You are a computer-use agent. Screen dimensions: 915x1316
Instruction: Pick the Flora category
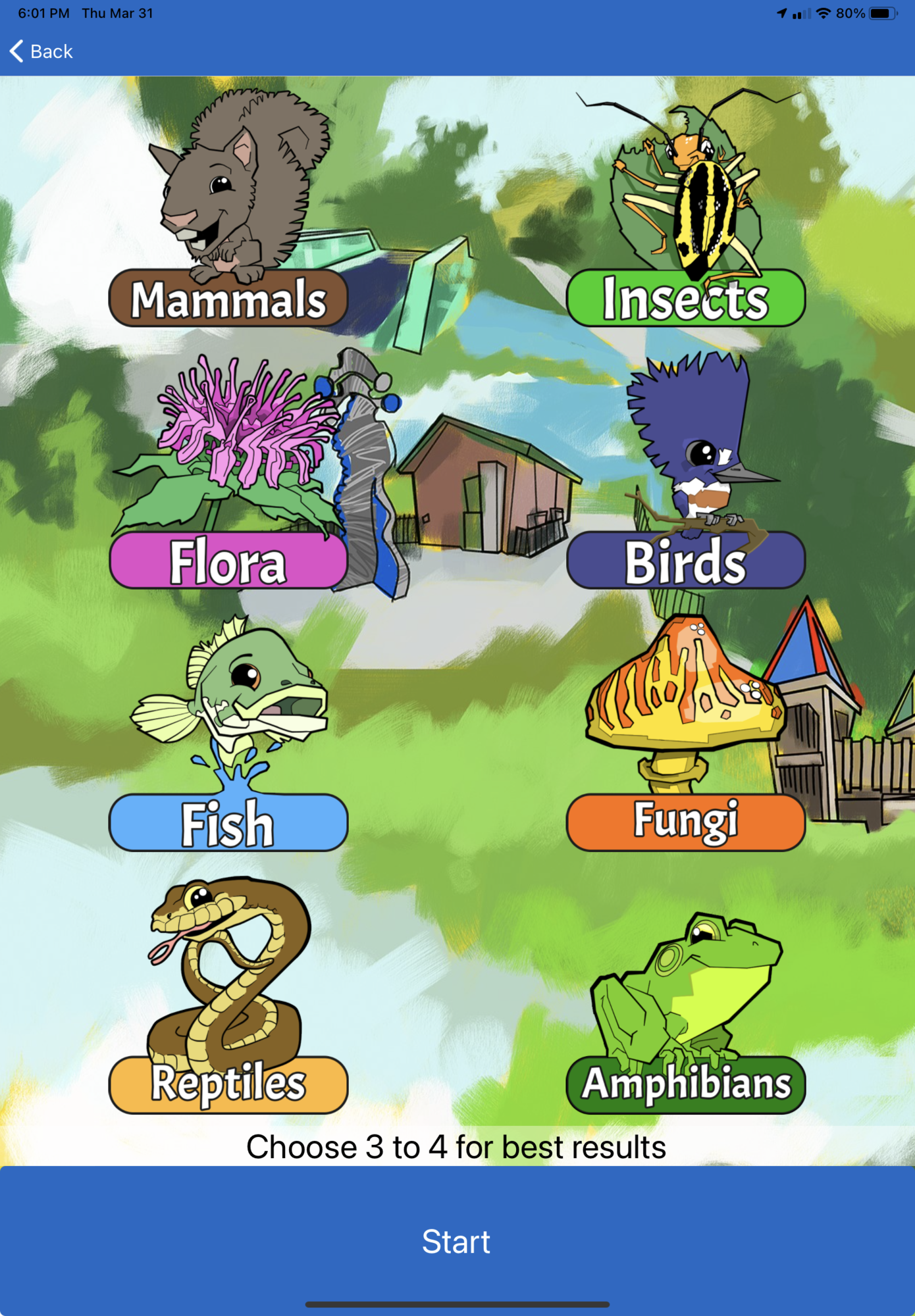pyautogui.click(x=228, y=561)
